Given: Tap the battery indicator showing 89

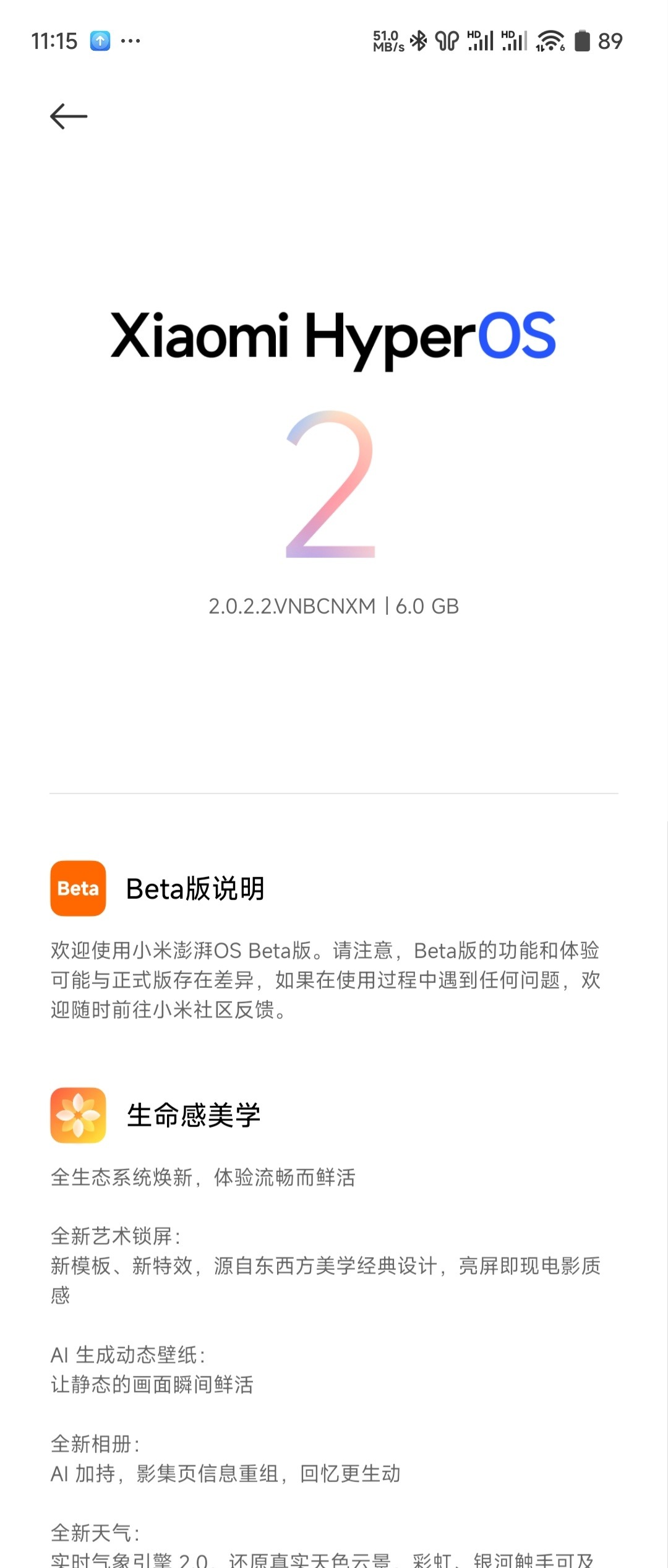Looking at the screenshot, I should tap(582, 40).
